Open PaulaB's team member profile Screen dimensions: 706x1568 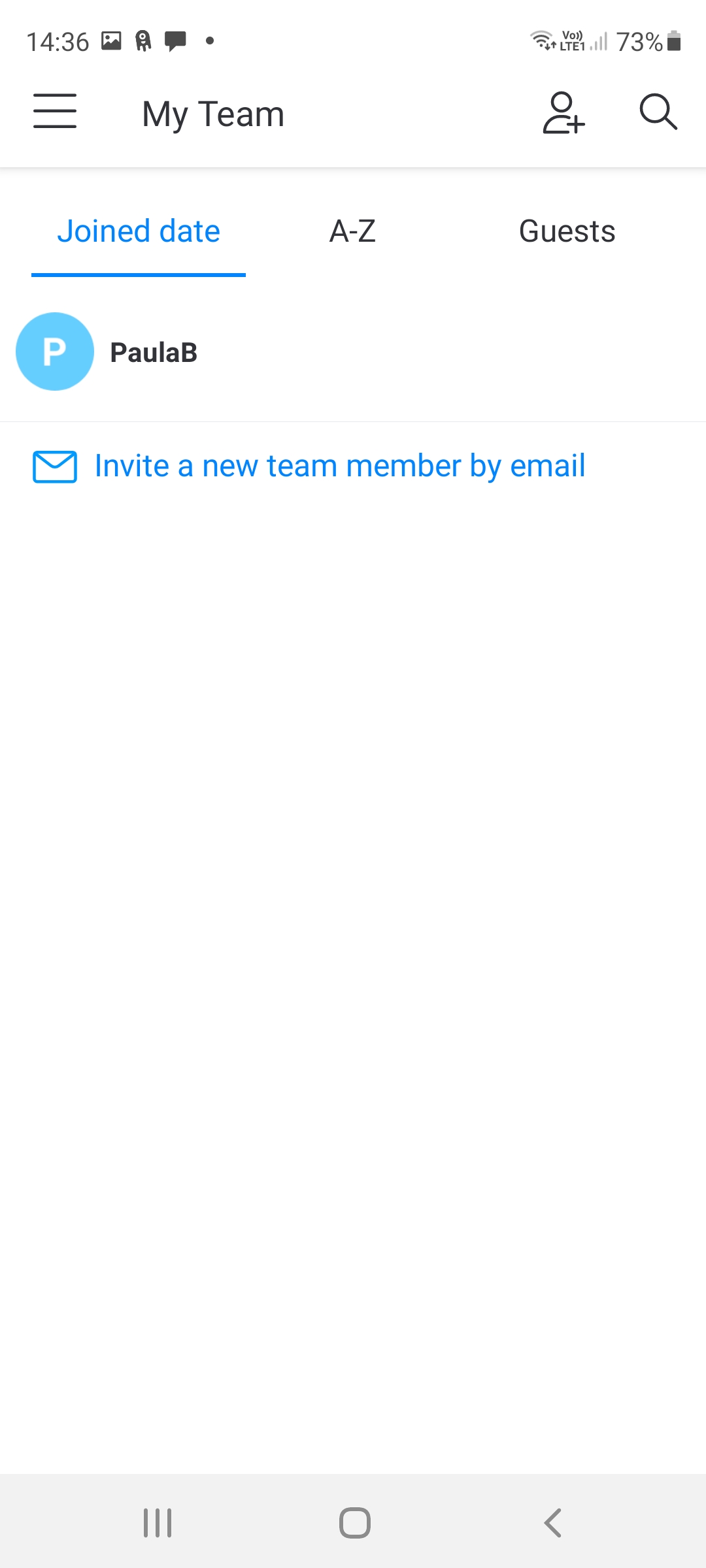(x=353, y=352)
